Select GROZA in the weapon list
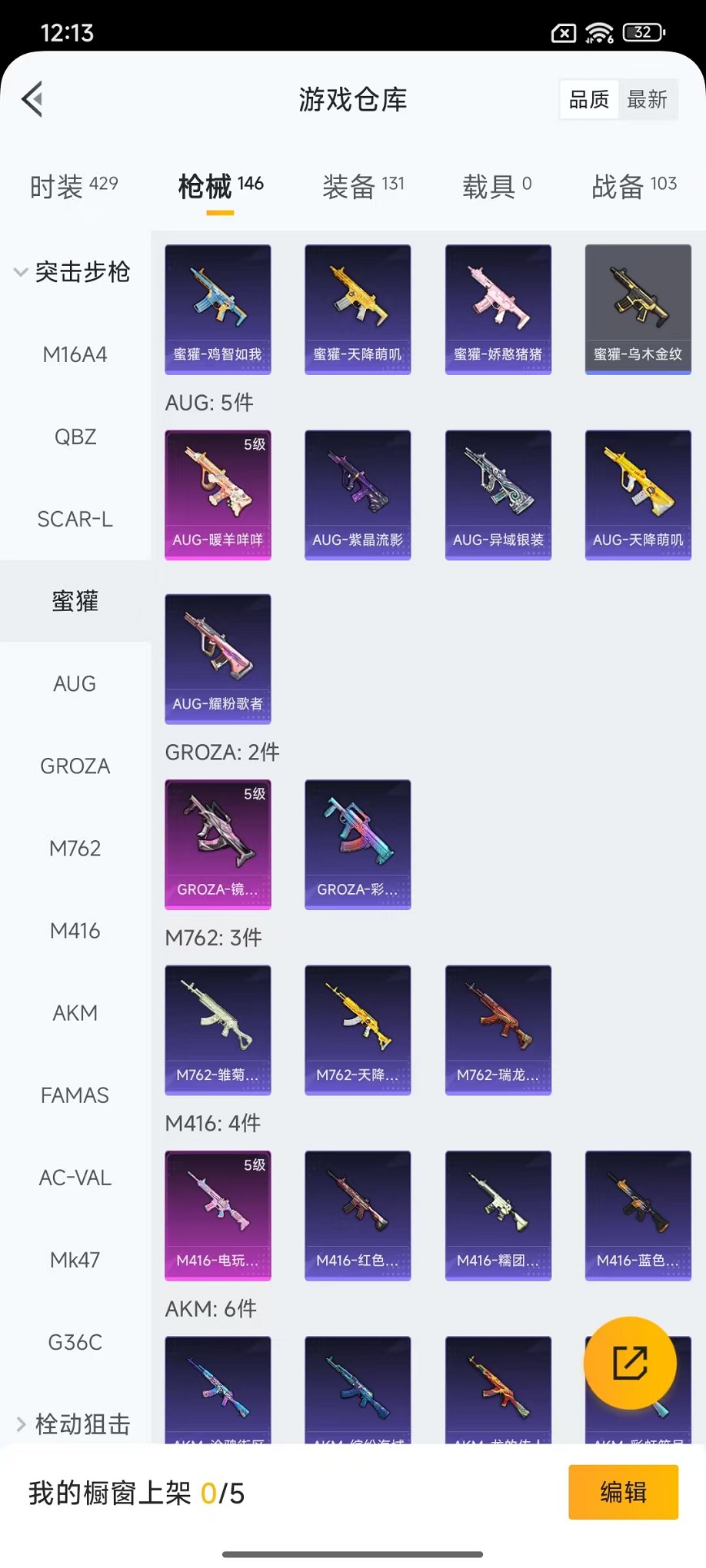This screenshot has width=706, height=1568. coord(75,766)
